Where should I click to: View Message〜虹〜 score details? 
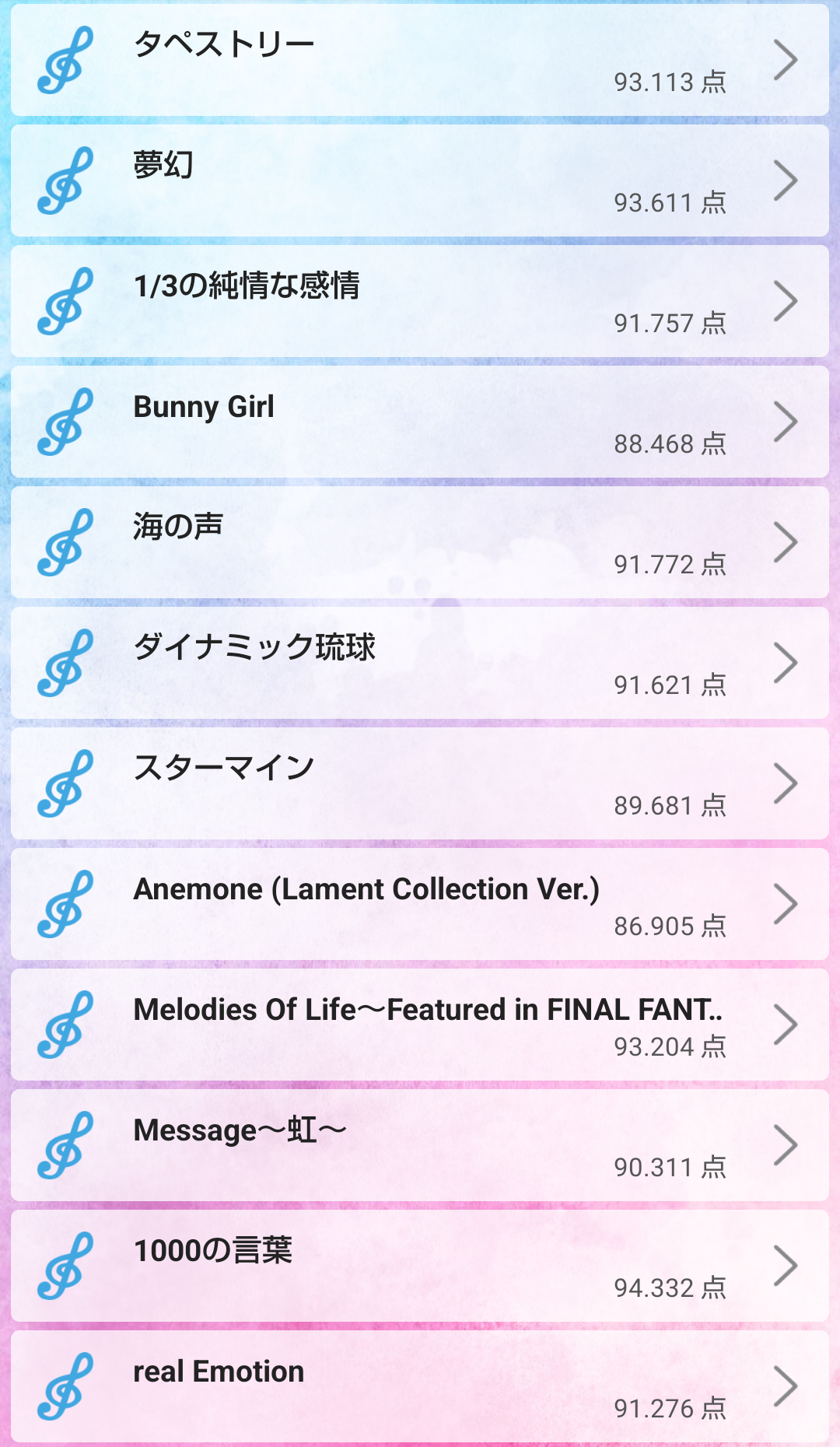[x=420, y=1145]
